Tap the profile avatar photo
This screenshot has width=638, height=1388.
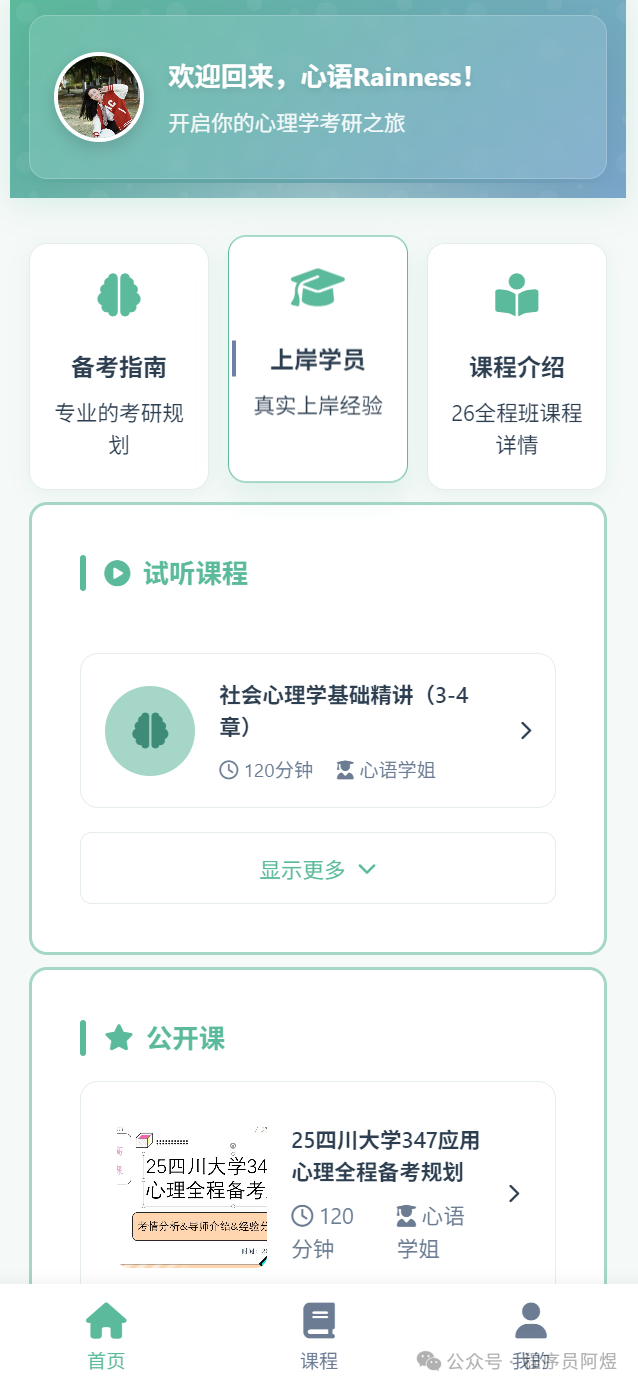[99, 97]
